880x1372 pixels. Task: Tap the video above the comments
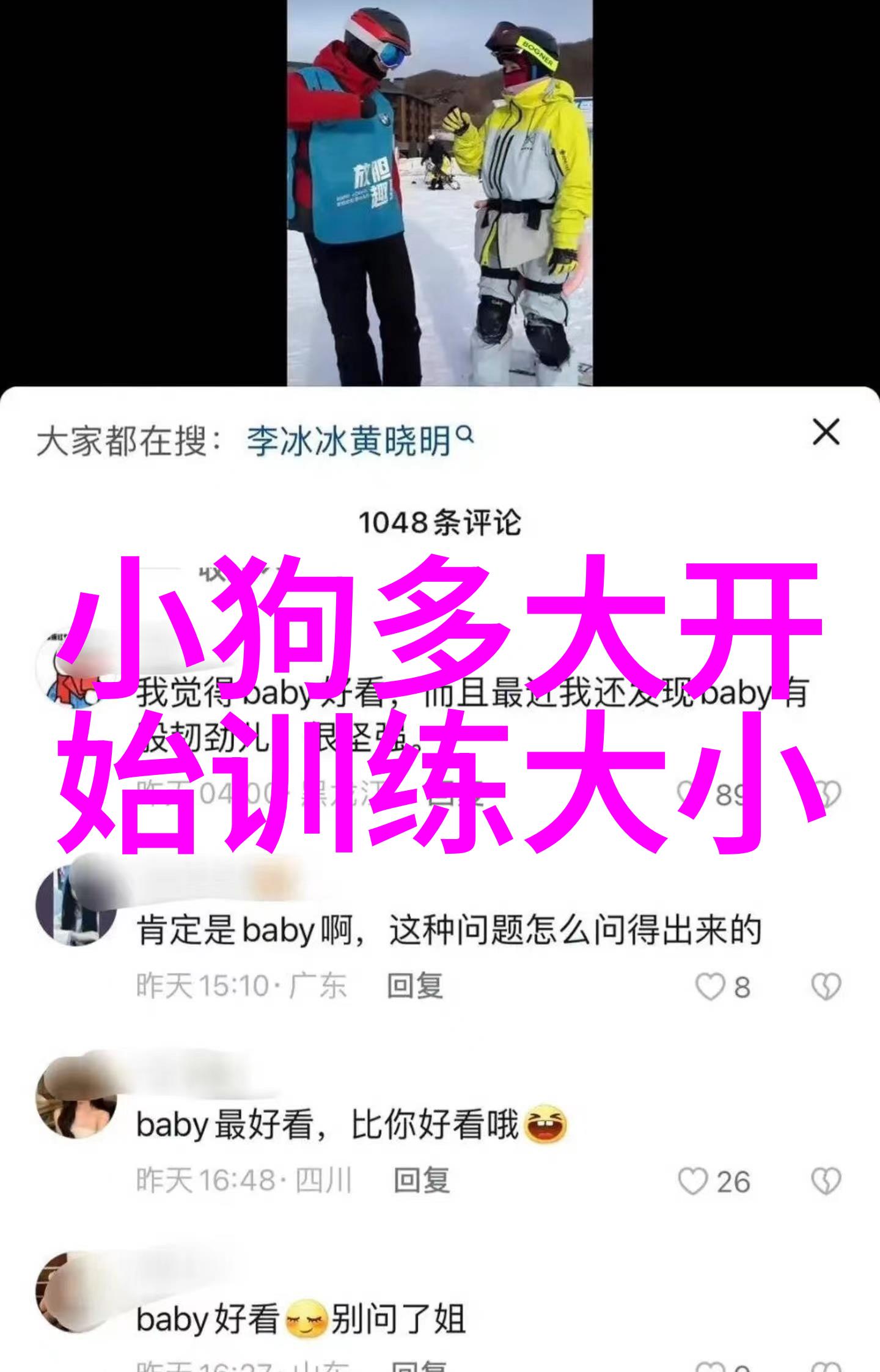pyautogui.click(x=439, y=193)
